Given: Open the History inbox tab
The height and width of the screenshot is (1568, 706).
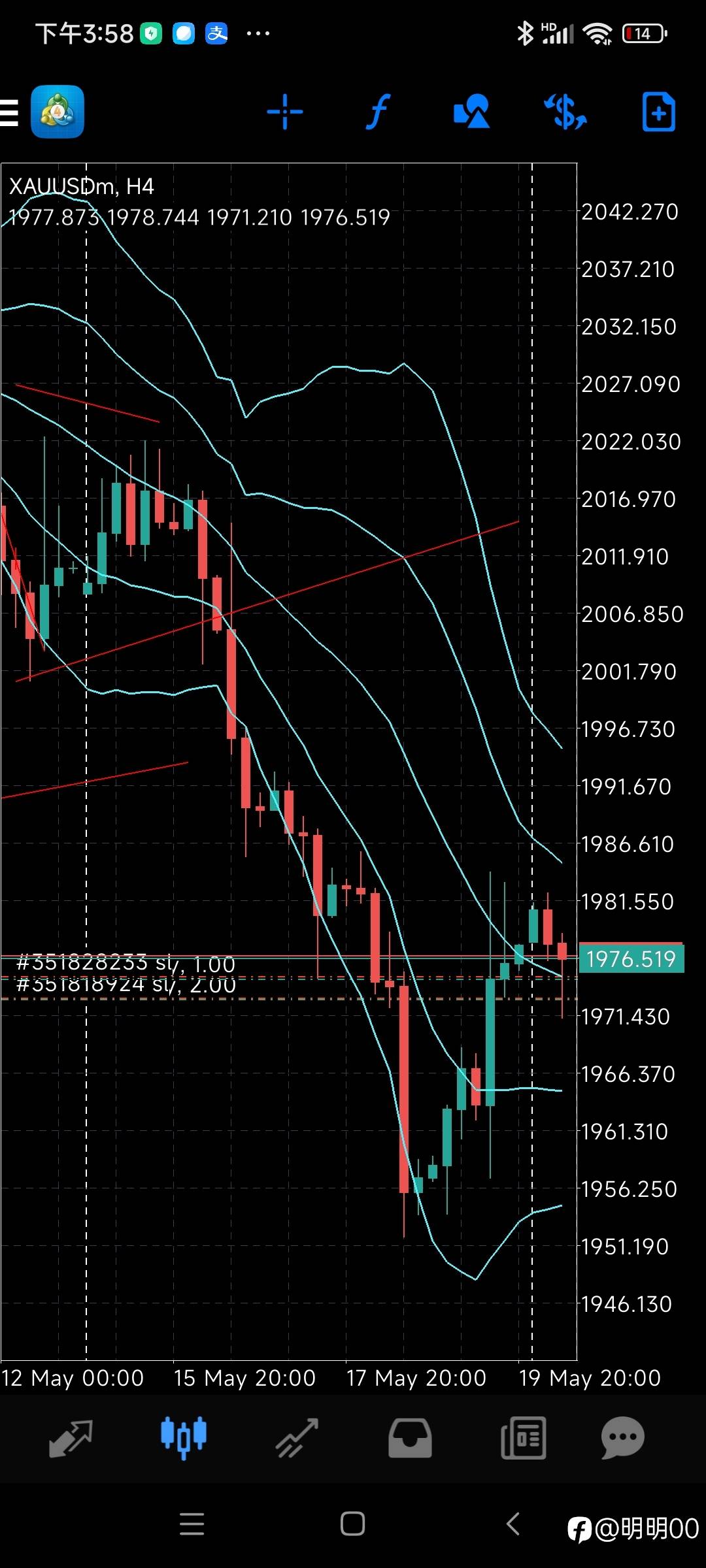Looking at the screenshot, I should click(410, 1438).
